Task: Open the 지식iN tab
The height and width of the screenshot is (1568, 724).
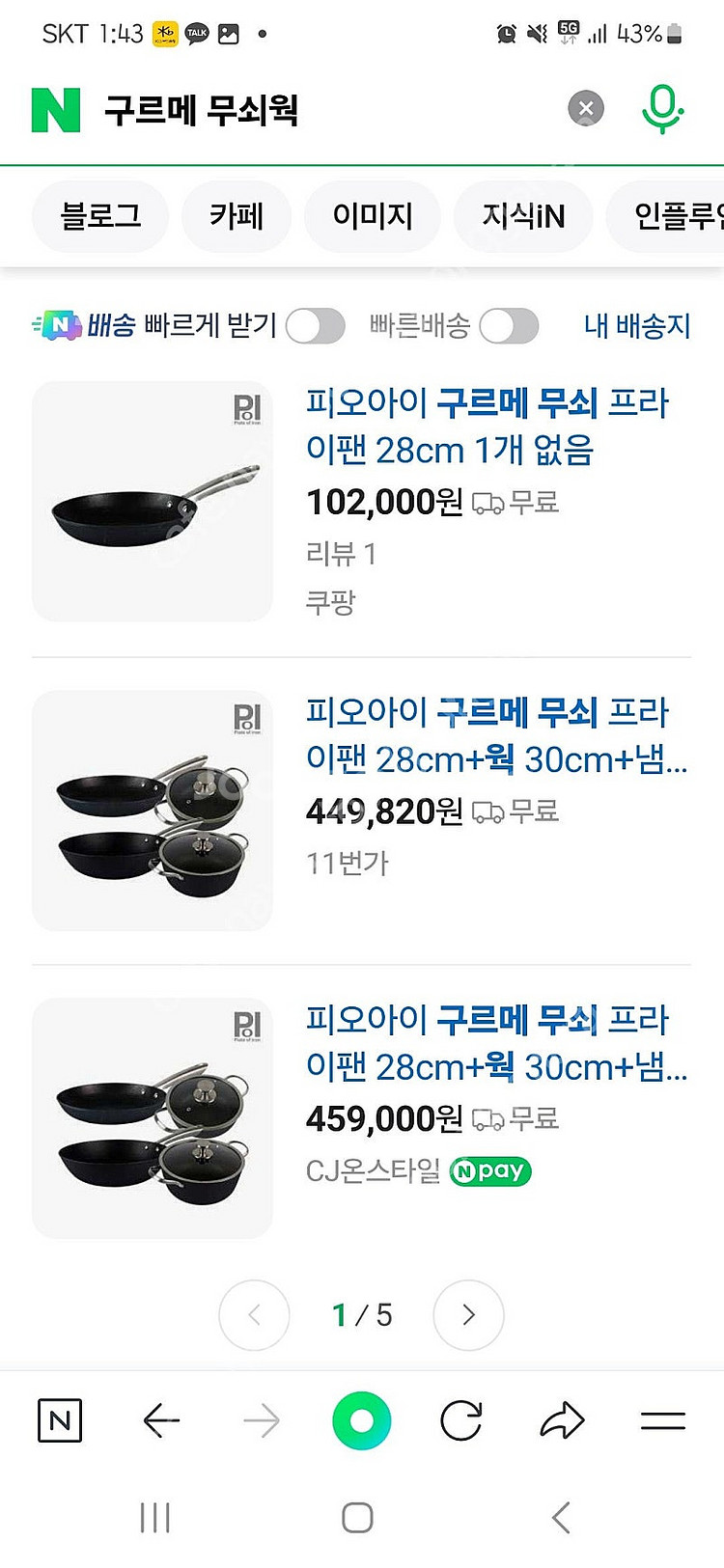Action: tap(523, 216)
